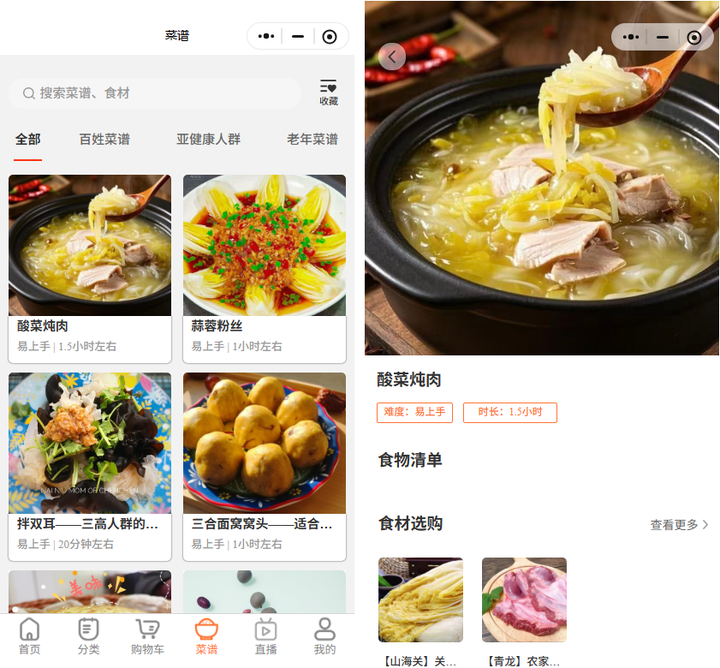
Task: Open the 拌双耳 recipe card
Action: point(90,466)
